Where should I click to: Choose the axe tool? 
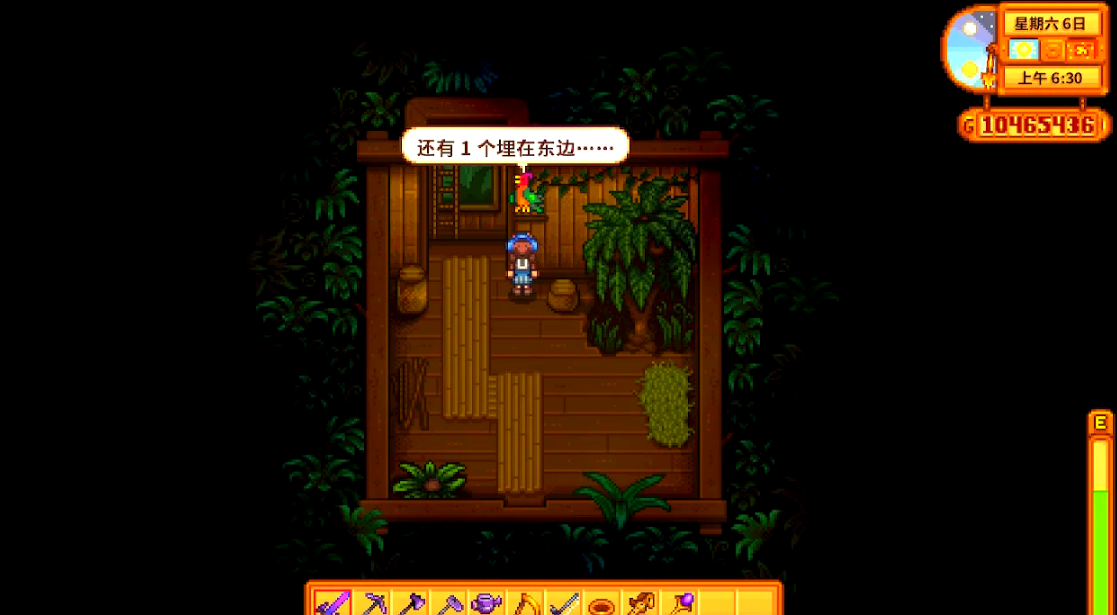click(411, 603)
